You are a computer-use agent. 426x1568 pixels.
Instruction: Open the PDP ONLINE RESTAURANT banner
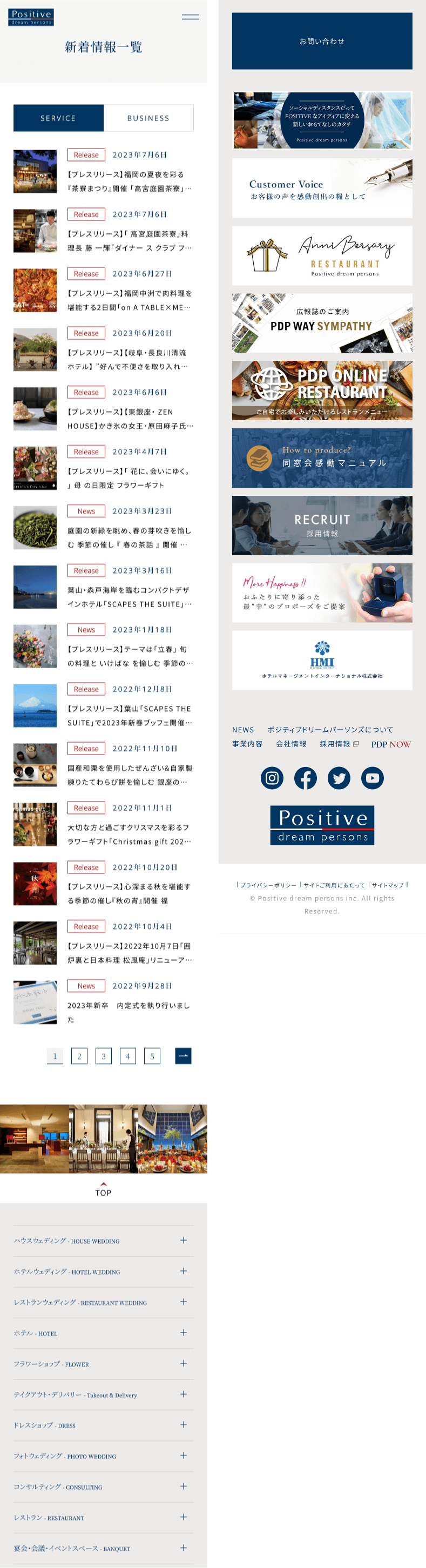pyautogui.click(x=322, y=390)
